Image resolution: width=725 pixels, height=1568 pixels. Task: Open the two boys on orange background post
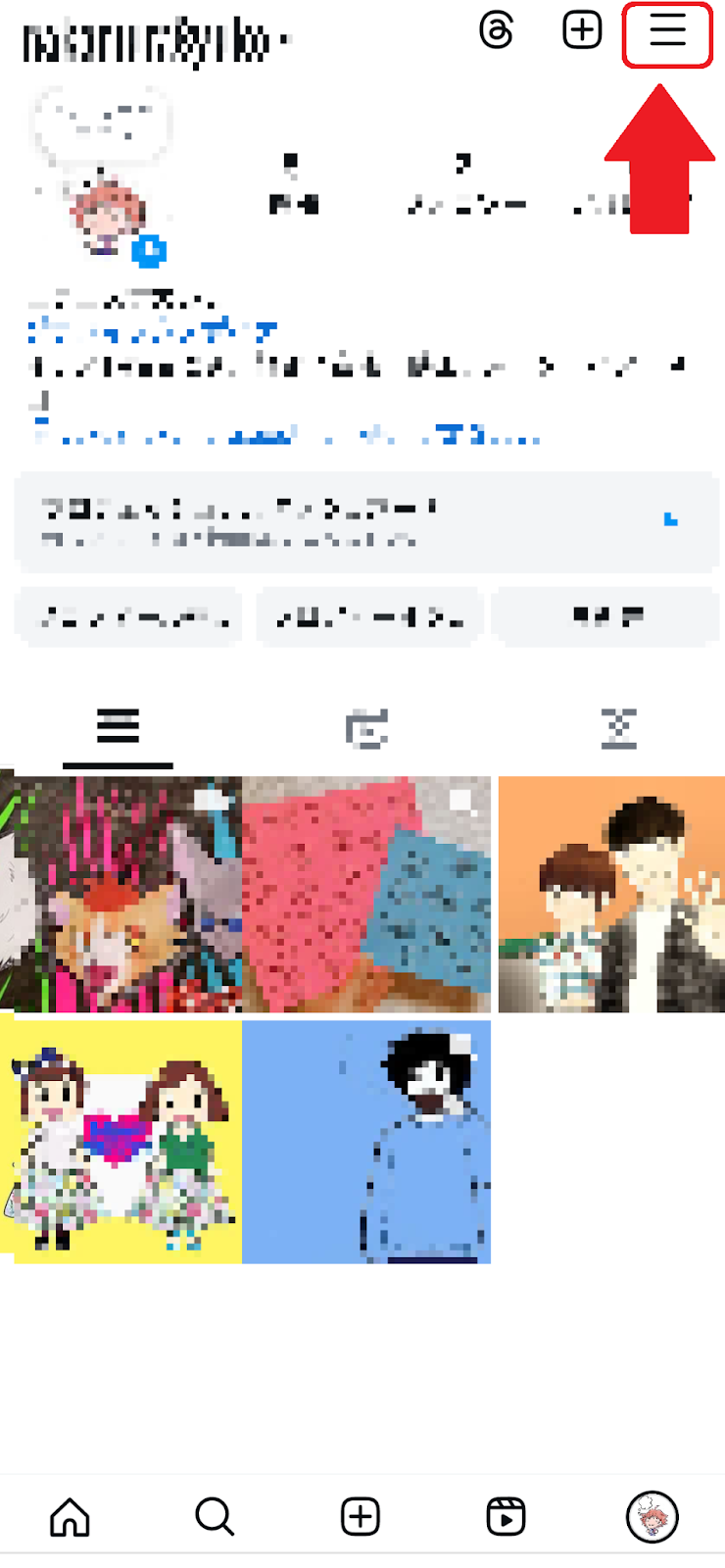[x=611, y=894]
